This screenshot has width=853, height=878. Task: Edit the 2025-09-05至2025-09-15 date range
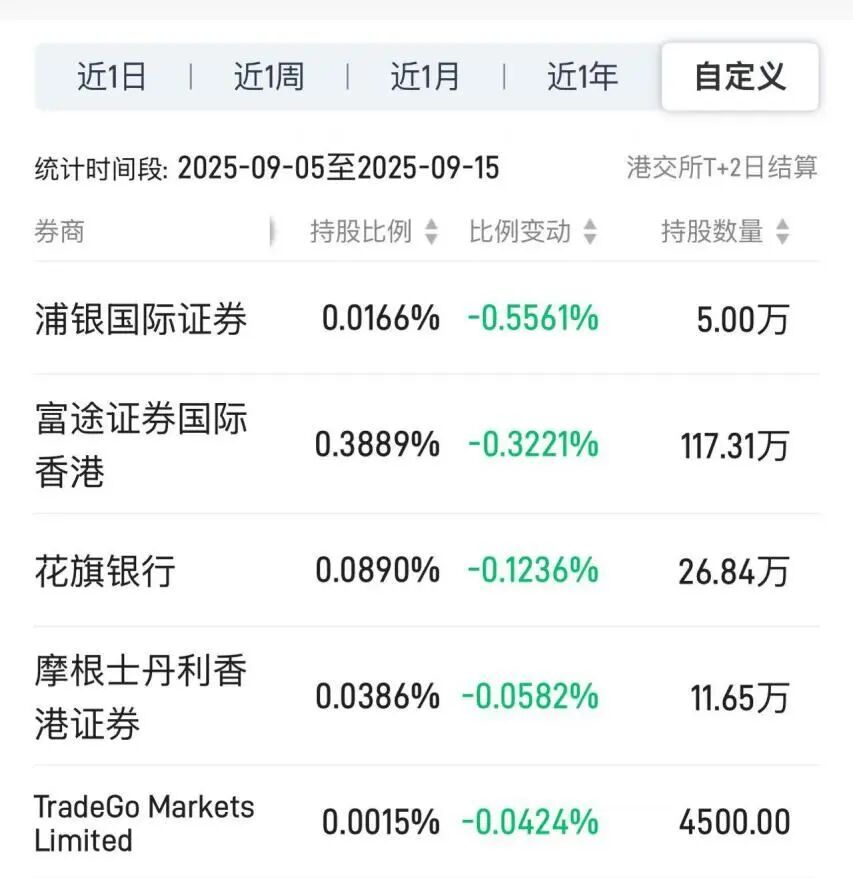pyautogui.click(x=338, y=168)
